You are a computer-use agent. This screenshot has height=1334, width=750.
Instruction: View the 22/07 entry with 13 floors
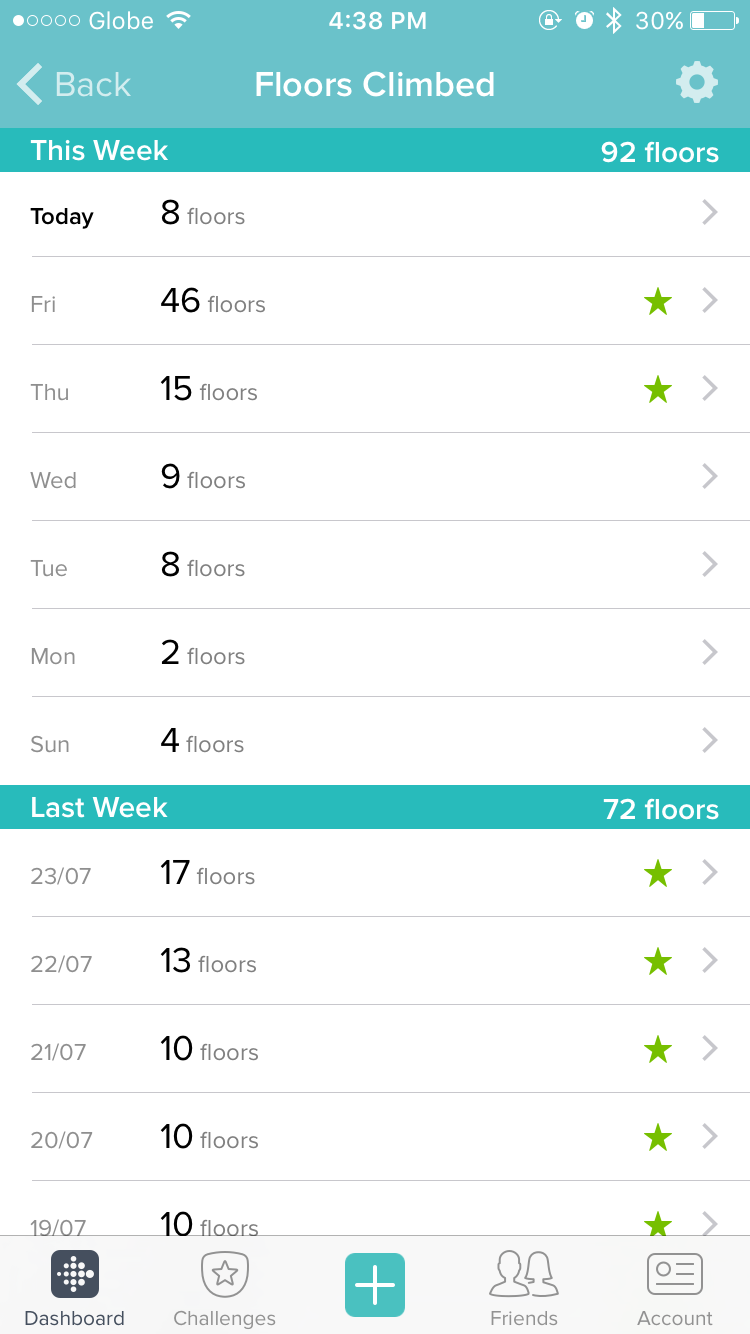tap(375, 961)
